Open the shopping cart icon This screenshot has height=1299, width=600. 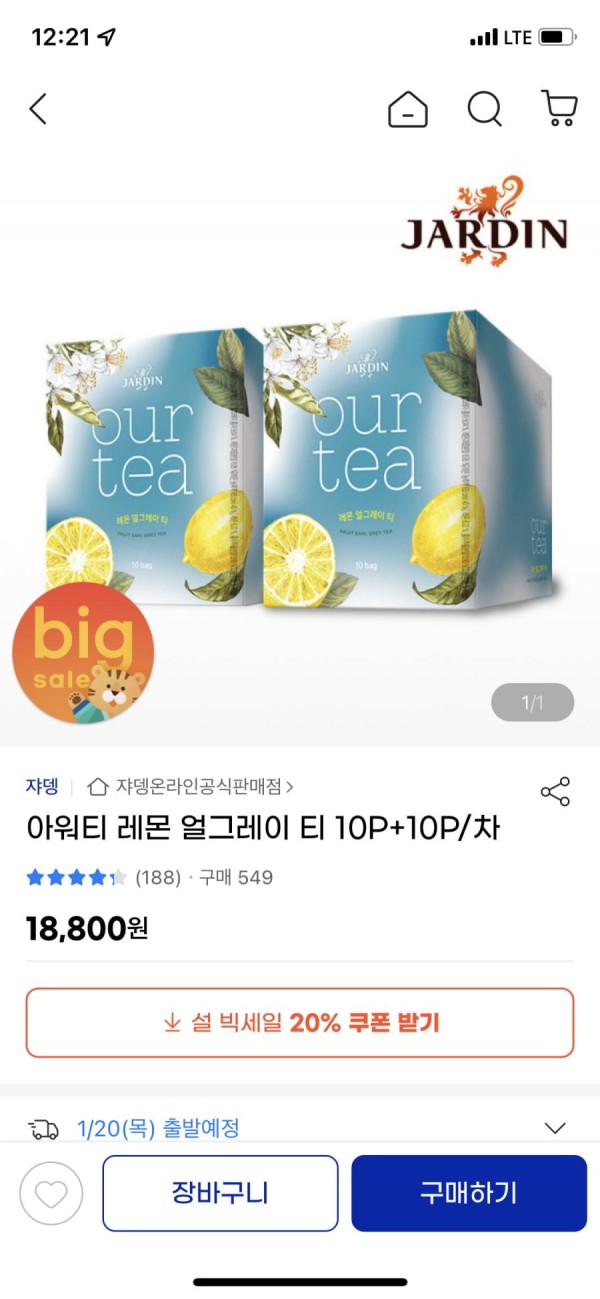558,108
